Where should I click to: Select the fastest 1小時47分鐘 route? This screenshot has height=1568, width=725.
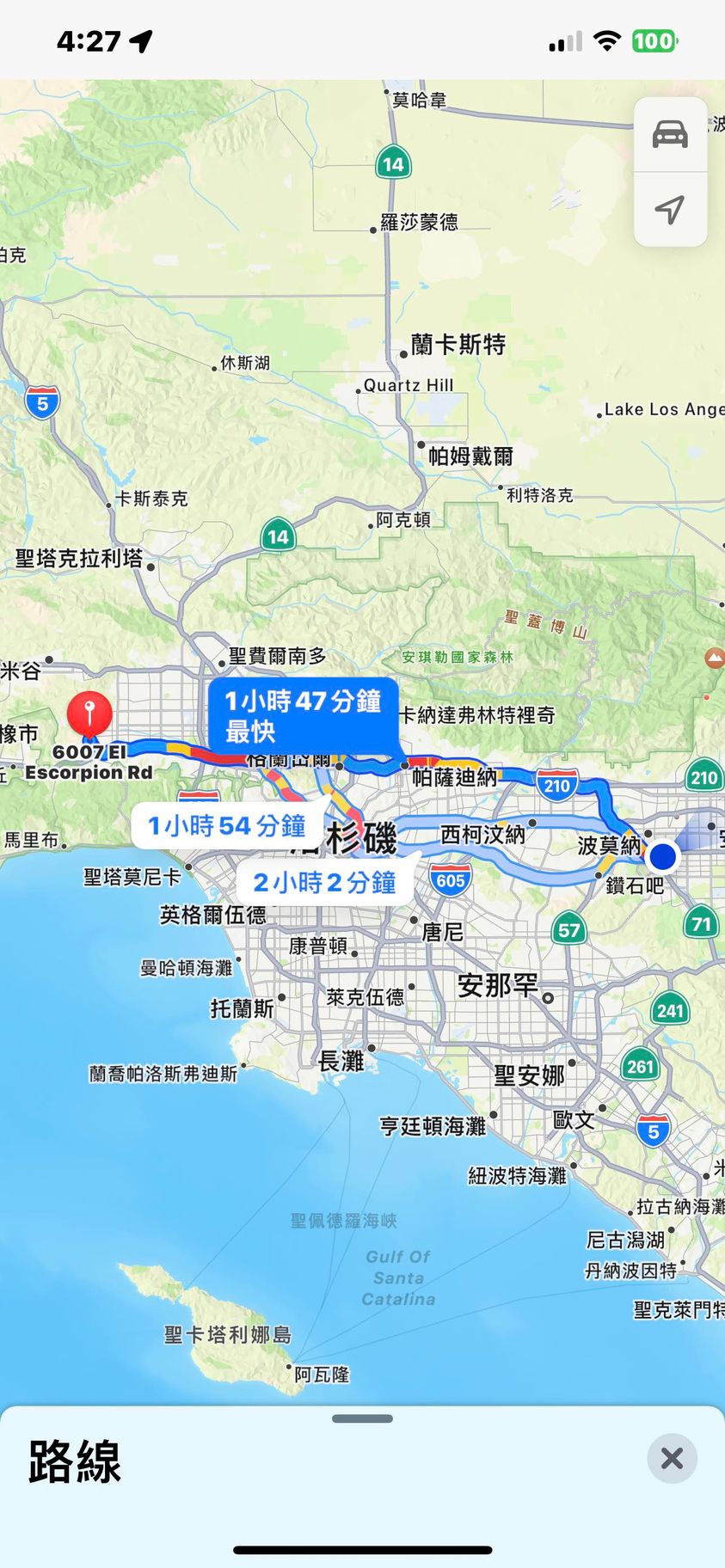(x=303, y=715)
